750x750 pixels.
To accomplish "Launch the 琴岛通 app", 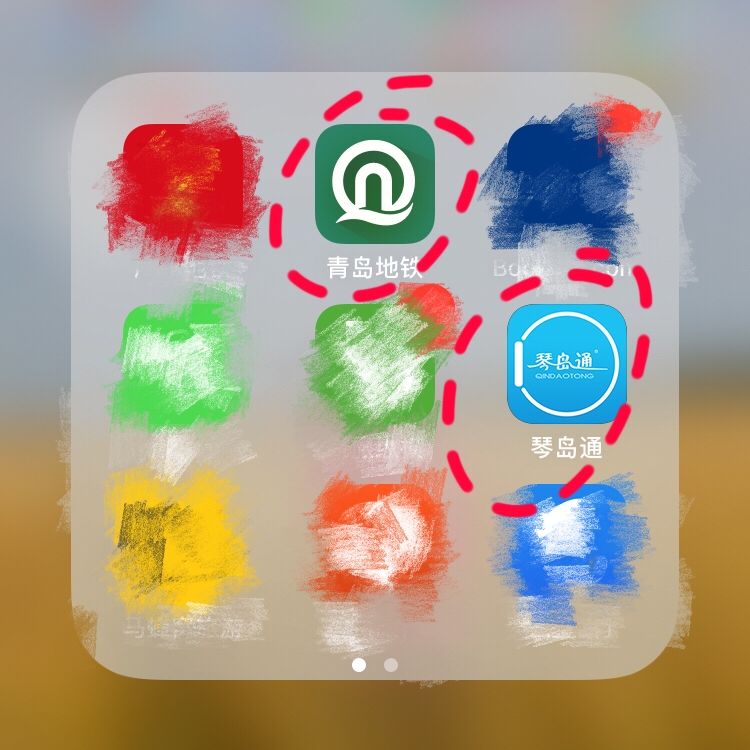I will pyautogui.click(x=567, y=364).
